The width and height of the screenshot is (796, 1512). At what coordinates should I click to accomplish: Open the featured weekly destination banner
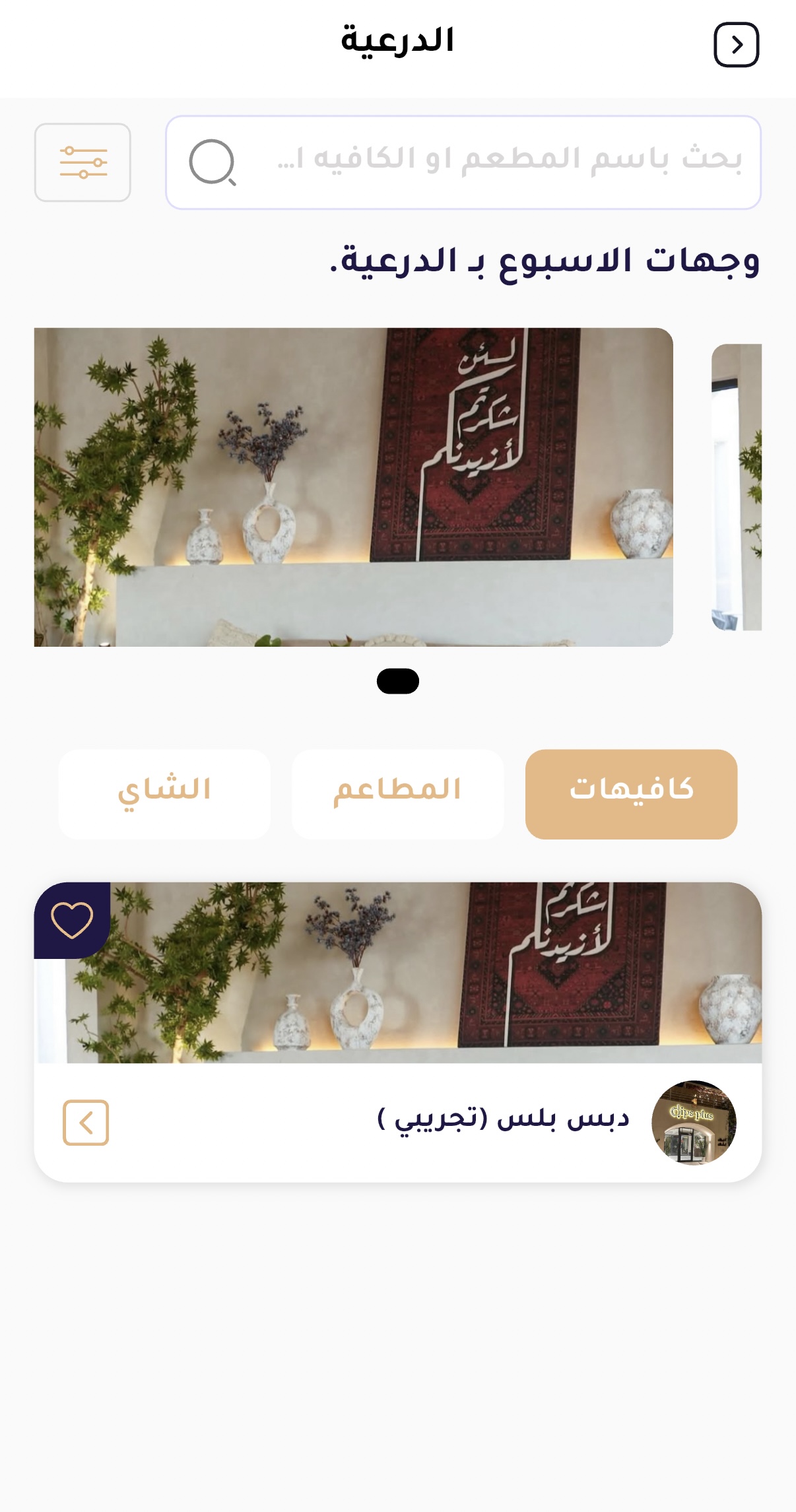click(353, 487)
